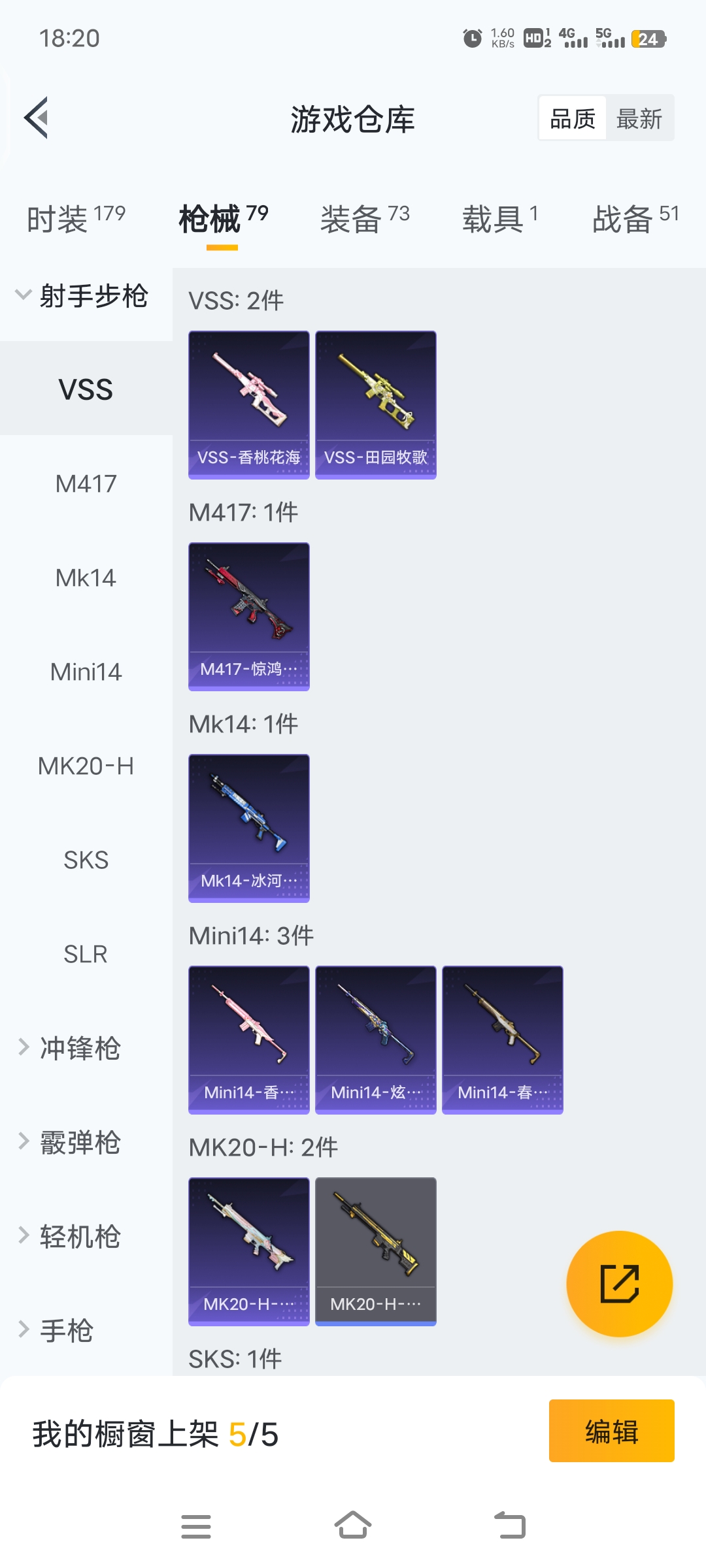Select MK20-H in the side list
Viewport: 706px width, 1568px height.
point(86,766)
